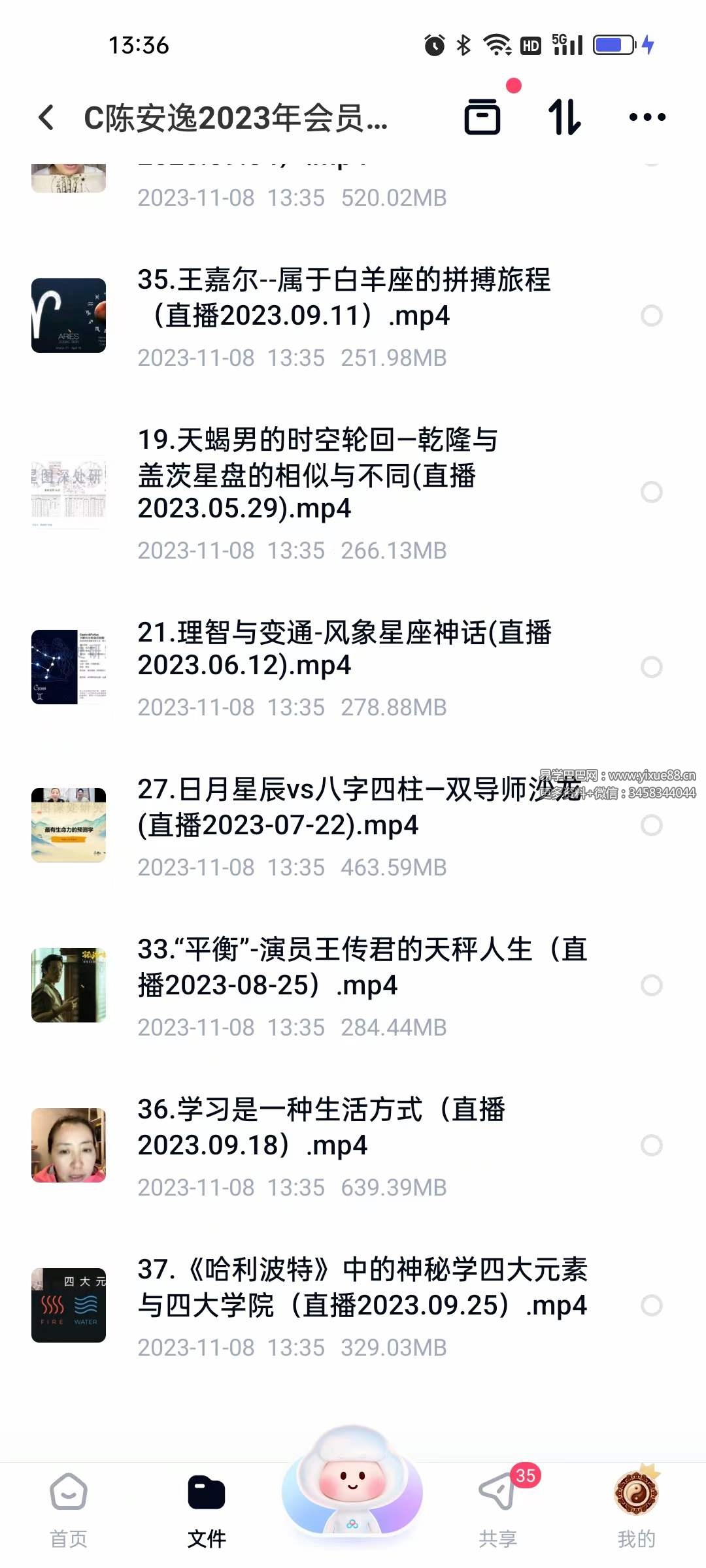Tap the folder title C陈安逸2023年会员
The width and height of the screenshot is (706, 1568).
(x=235, y=118)
